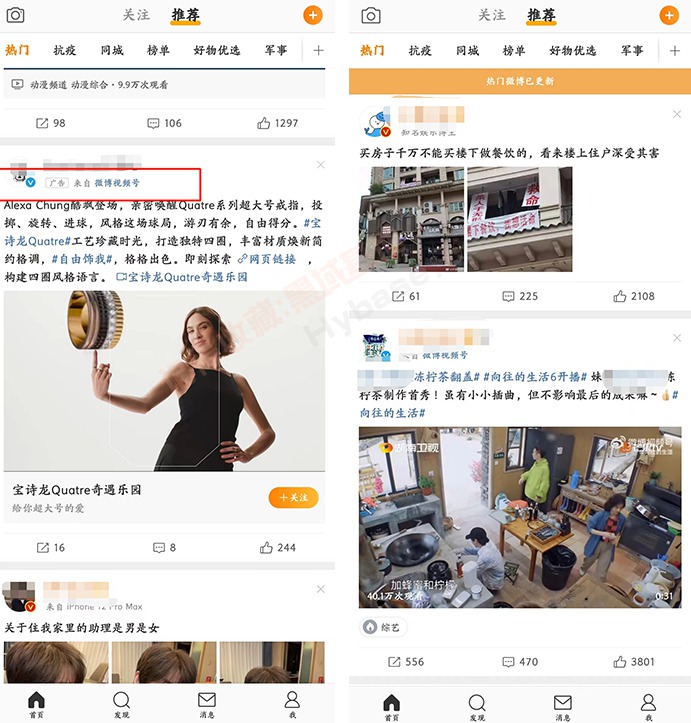Open the 宝诗龙Quatre奇遇乐园 topic link

point(186,276)
